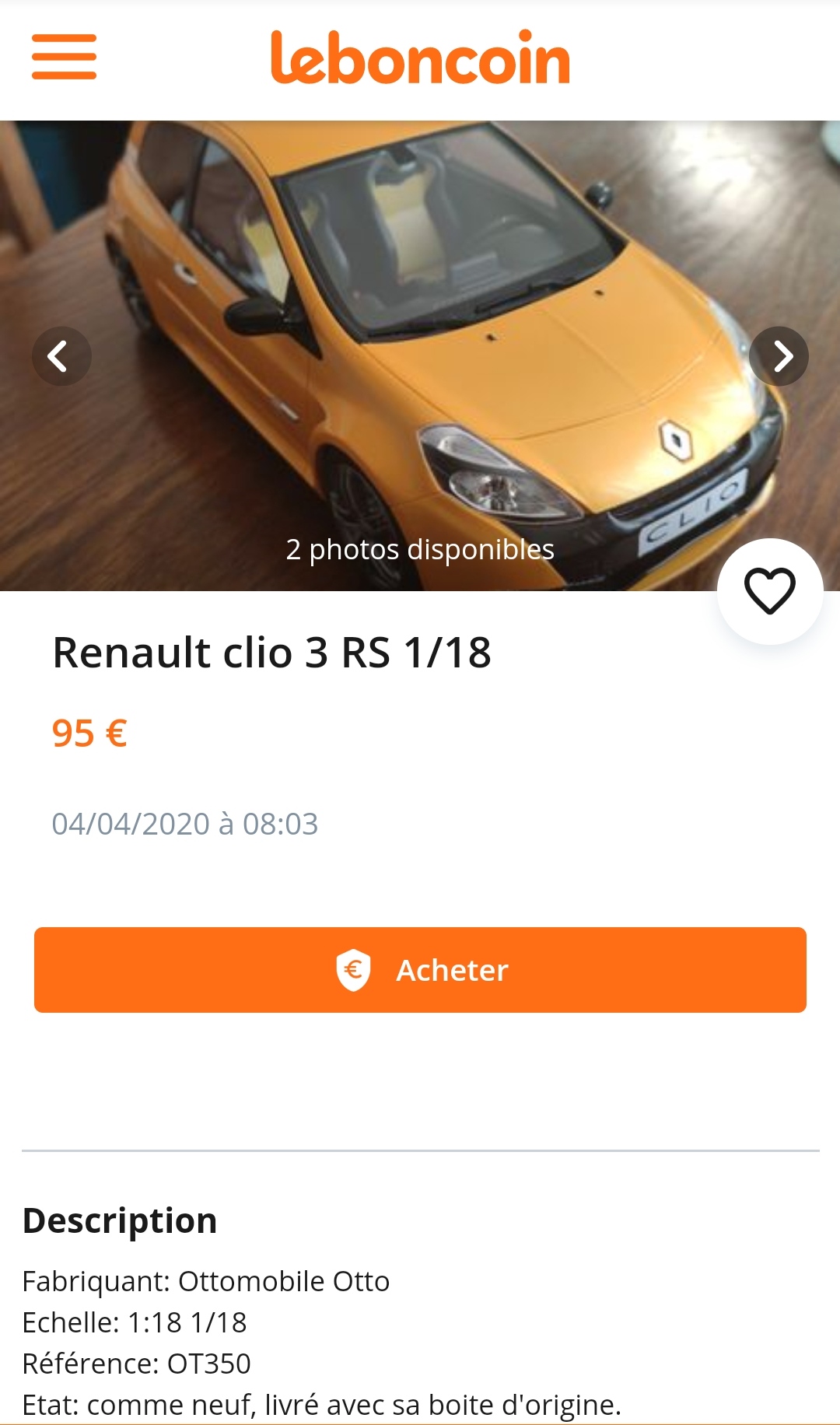This screenshot has height=1425, width=840.
Task: Save this ad with the heart icon
Action: tap(770, 591)
